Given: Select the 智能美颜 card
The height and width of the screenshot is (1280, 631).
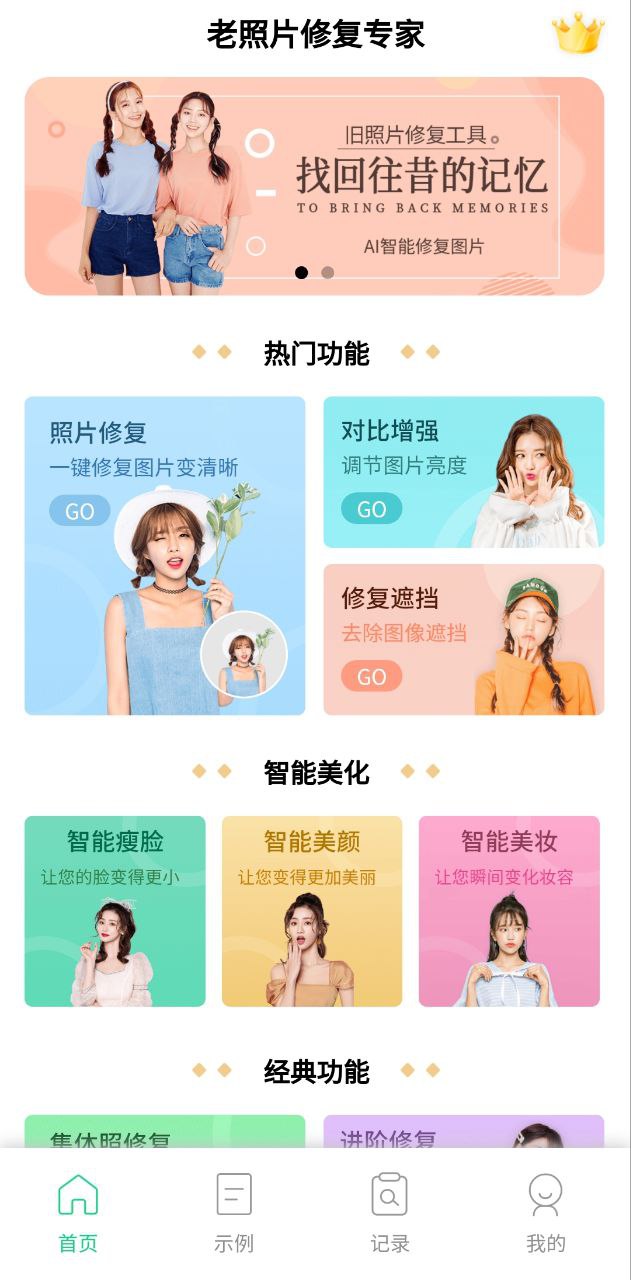Looking at the screenshot, I should pos(312,911).
